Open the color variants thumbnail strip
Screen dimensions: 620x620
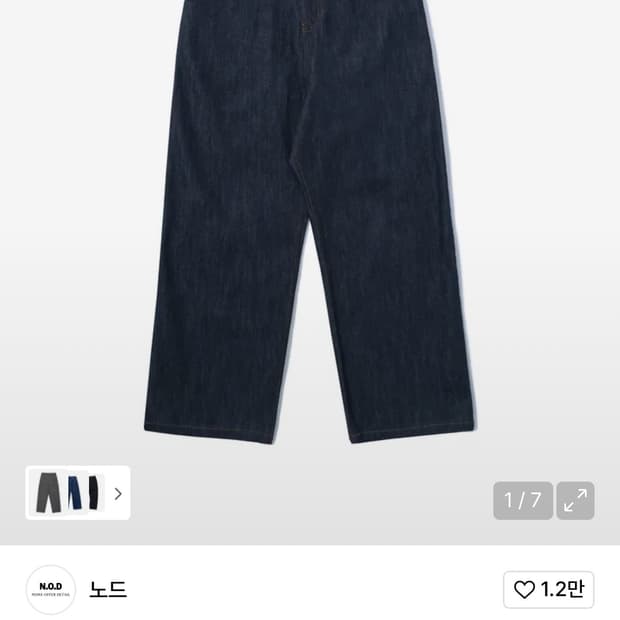point(78,493)
